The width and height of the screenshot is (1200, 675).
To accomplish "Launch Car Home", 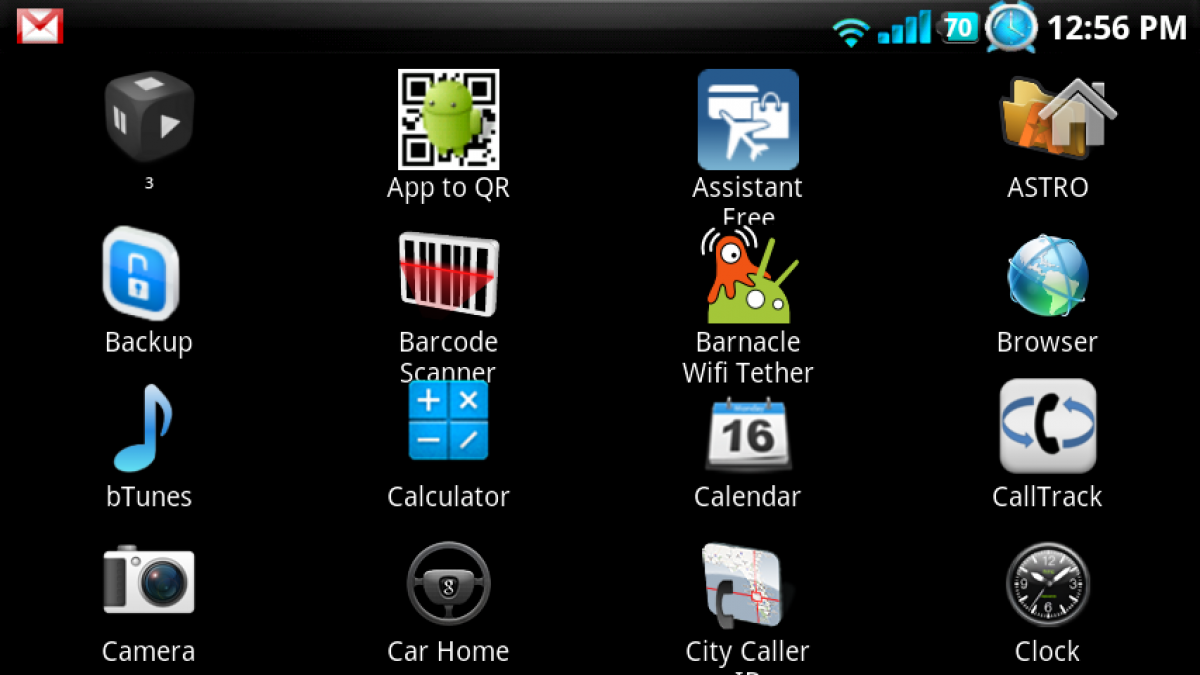I will coord(448,584).
